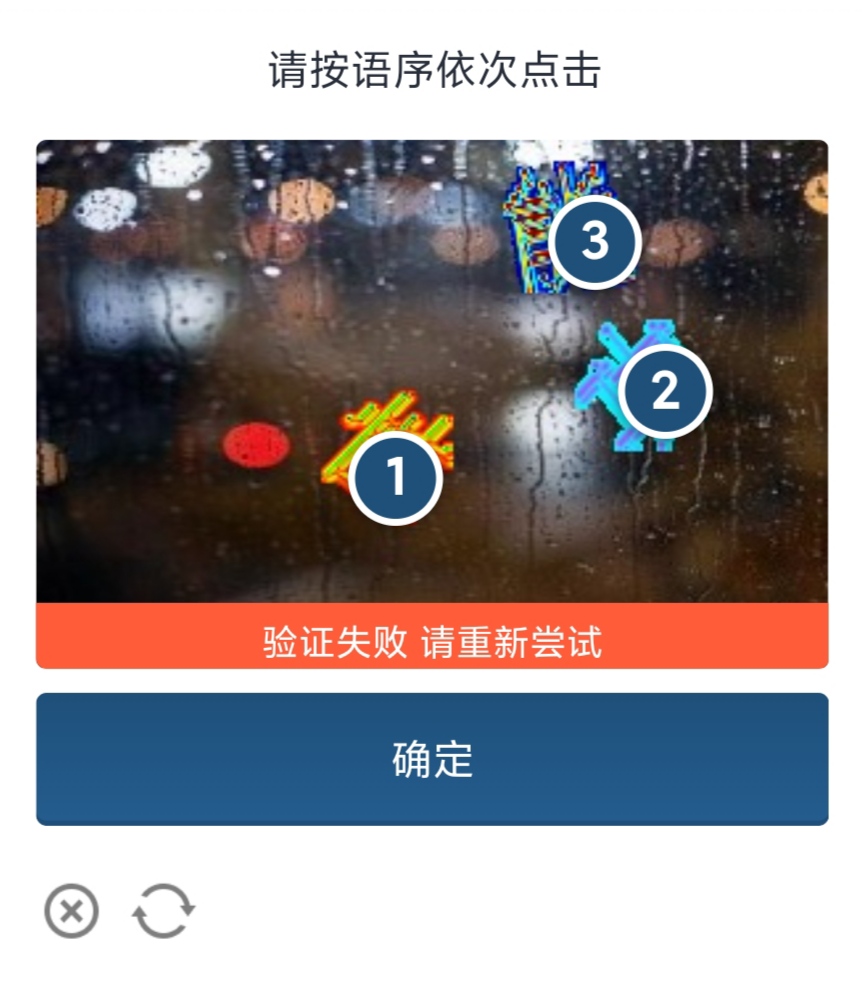Tap the 确定 confirm button
Image resolution: width=863 pixels, height=983 pixels.
coord(432,759)
